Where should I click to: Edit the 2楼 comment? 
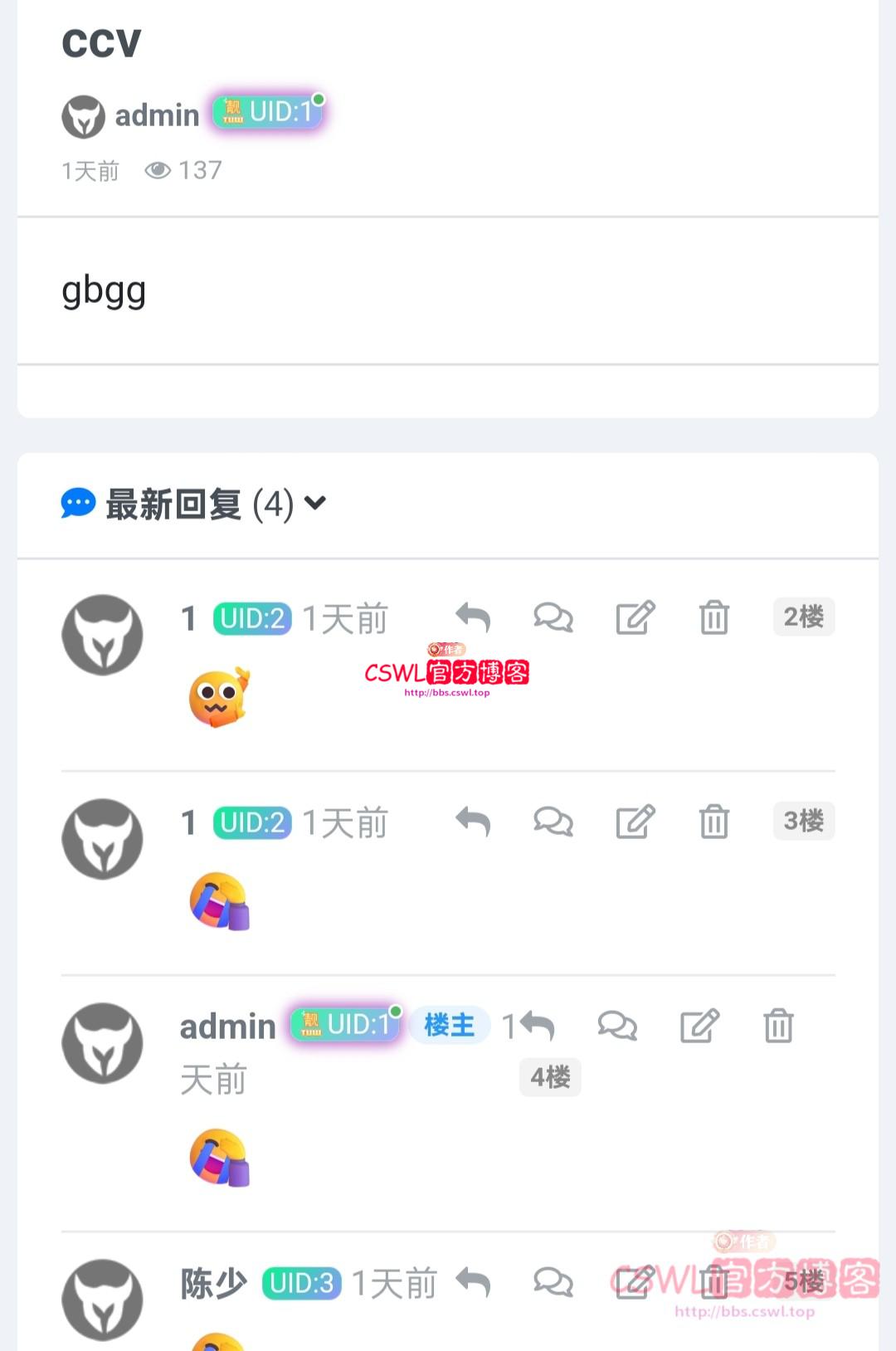coord(635,617)
